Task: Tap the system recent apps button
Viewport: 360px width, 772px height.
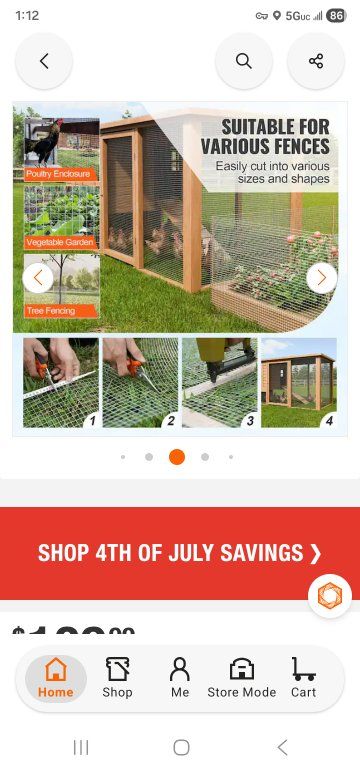Action: (x=81, y=747)
